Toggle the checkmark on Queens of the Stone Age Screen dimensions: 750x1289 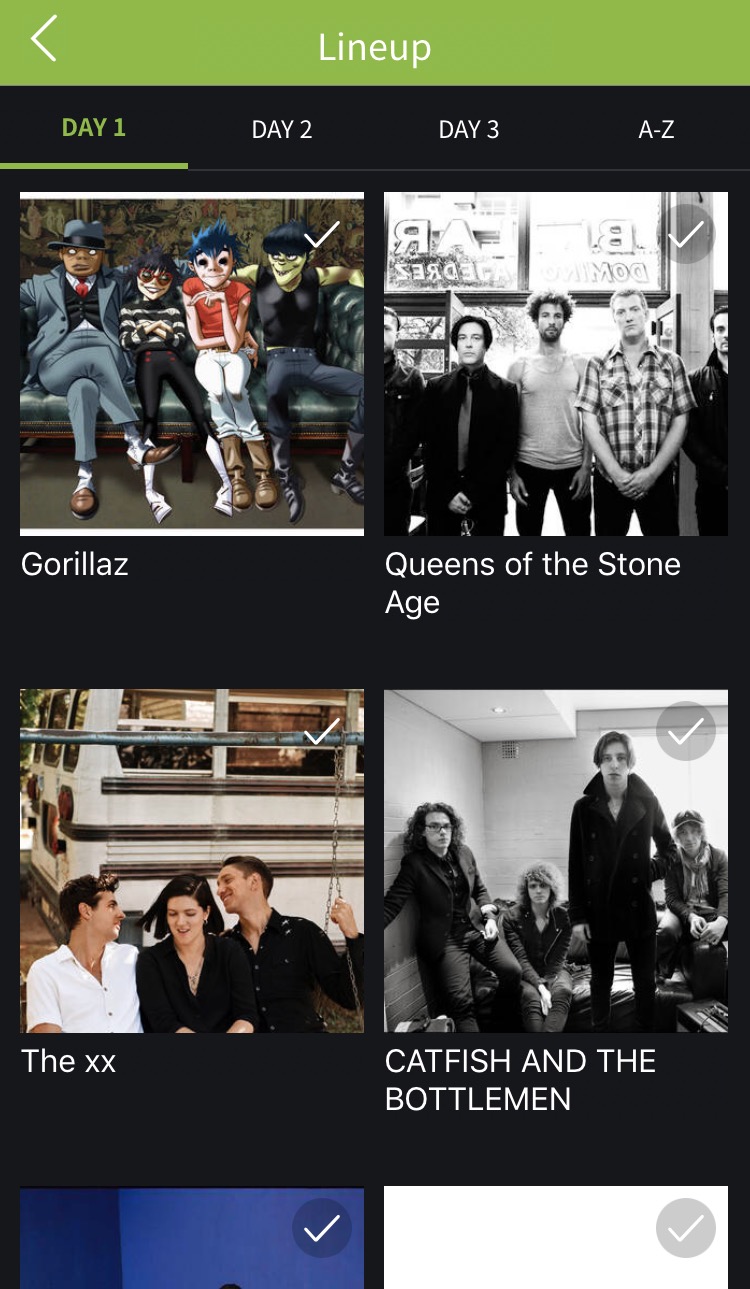tap(686, 235)
